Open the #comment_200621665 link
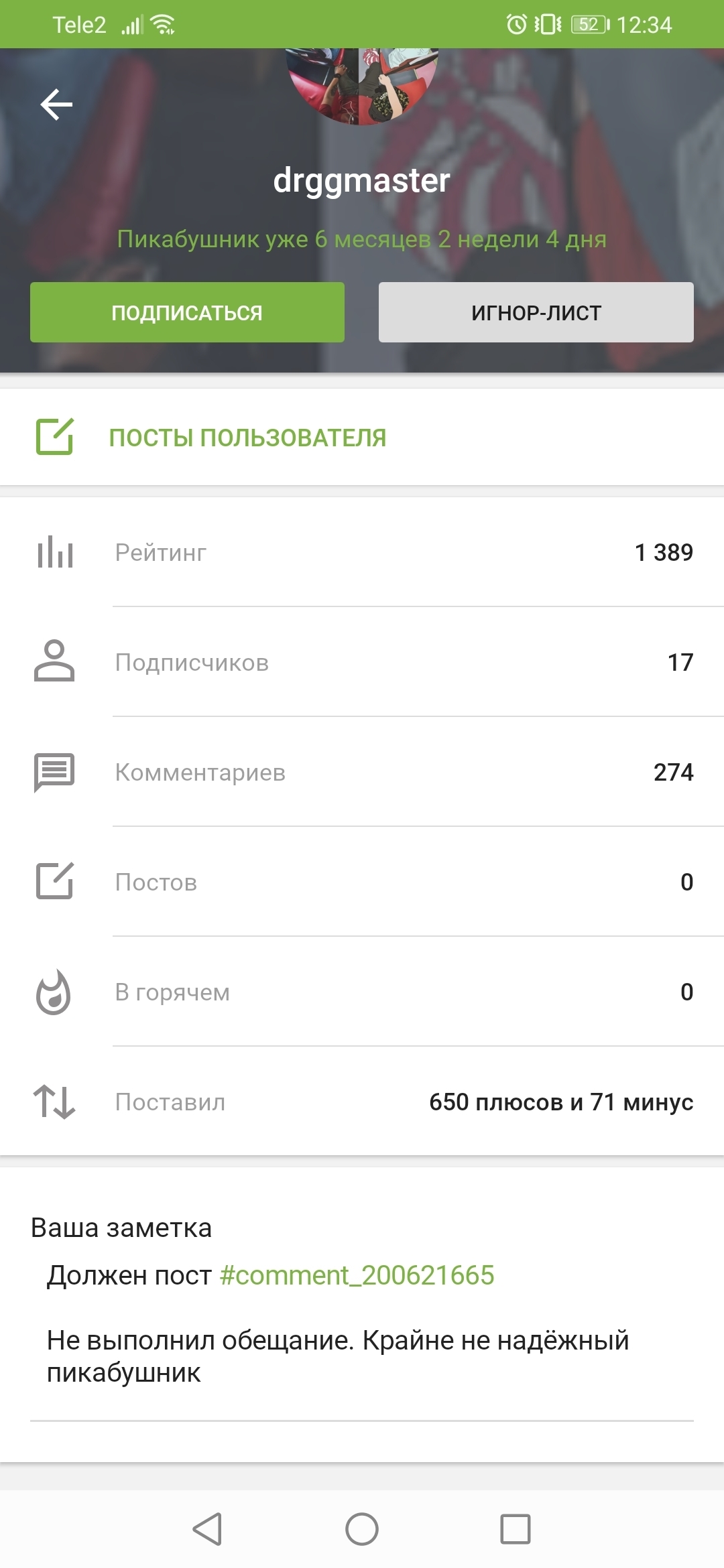Image resolution: width=724 pixels, height=1568 pixels. (x=357, y=1275)
